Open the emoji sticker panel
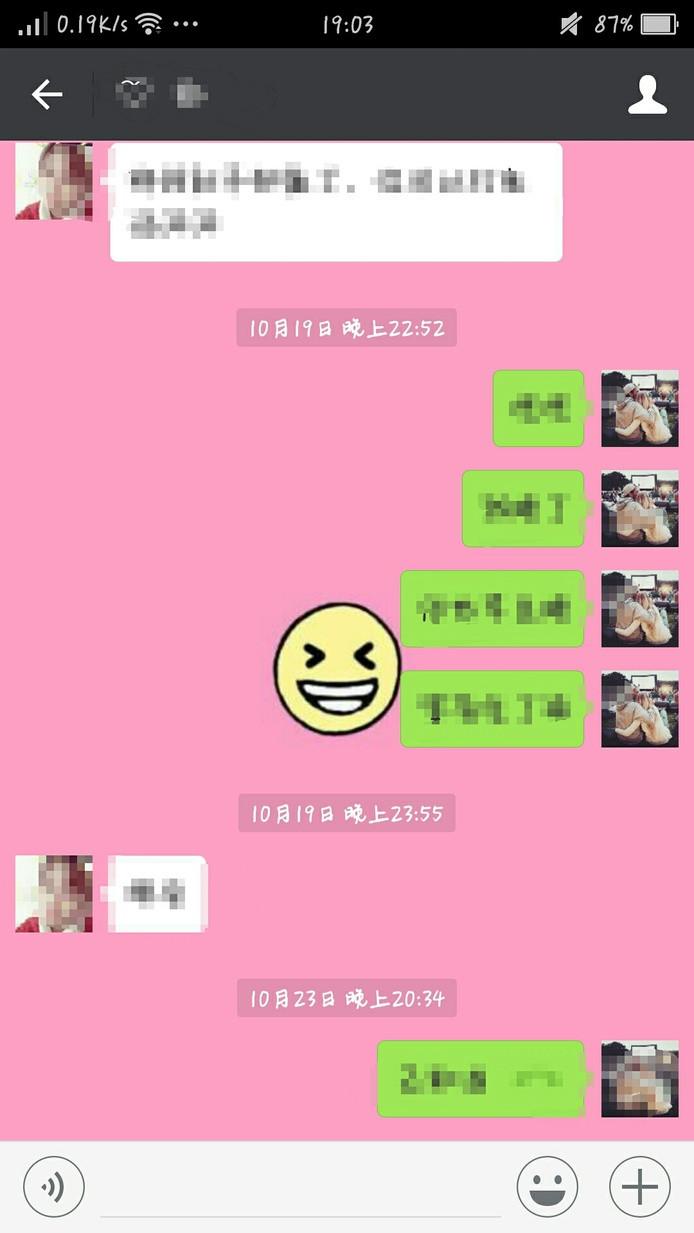This screenshot has height=1233, width=694. point(547,1187)
